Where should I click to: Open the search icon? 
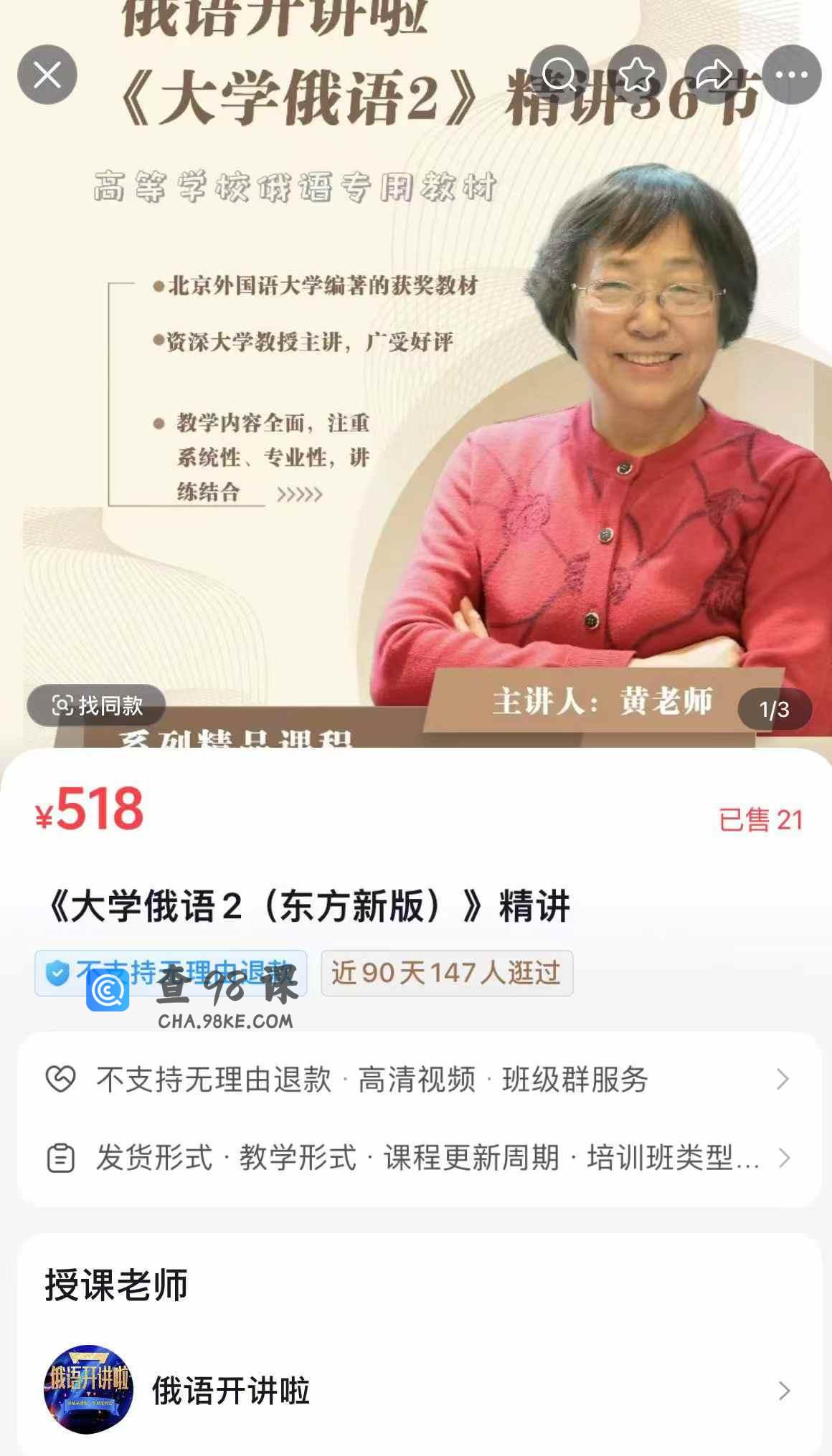click(x=559, y=75)
